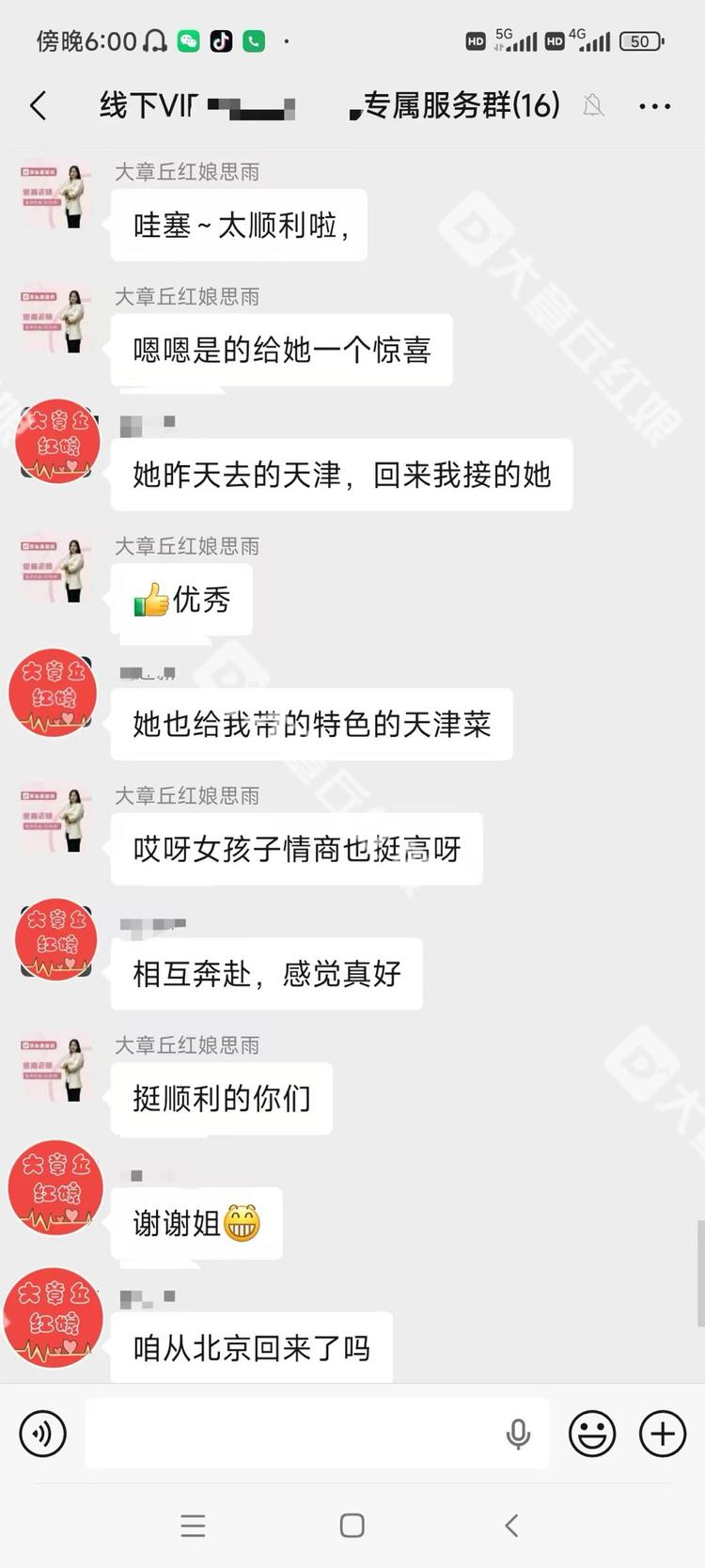Go back from the group chat

click(x=39, y=105)
